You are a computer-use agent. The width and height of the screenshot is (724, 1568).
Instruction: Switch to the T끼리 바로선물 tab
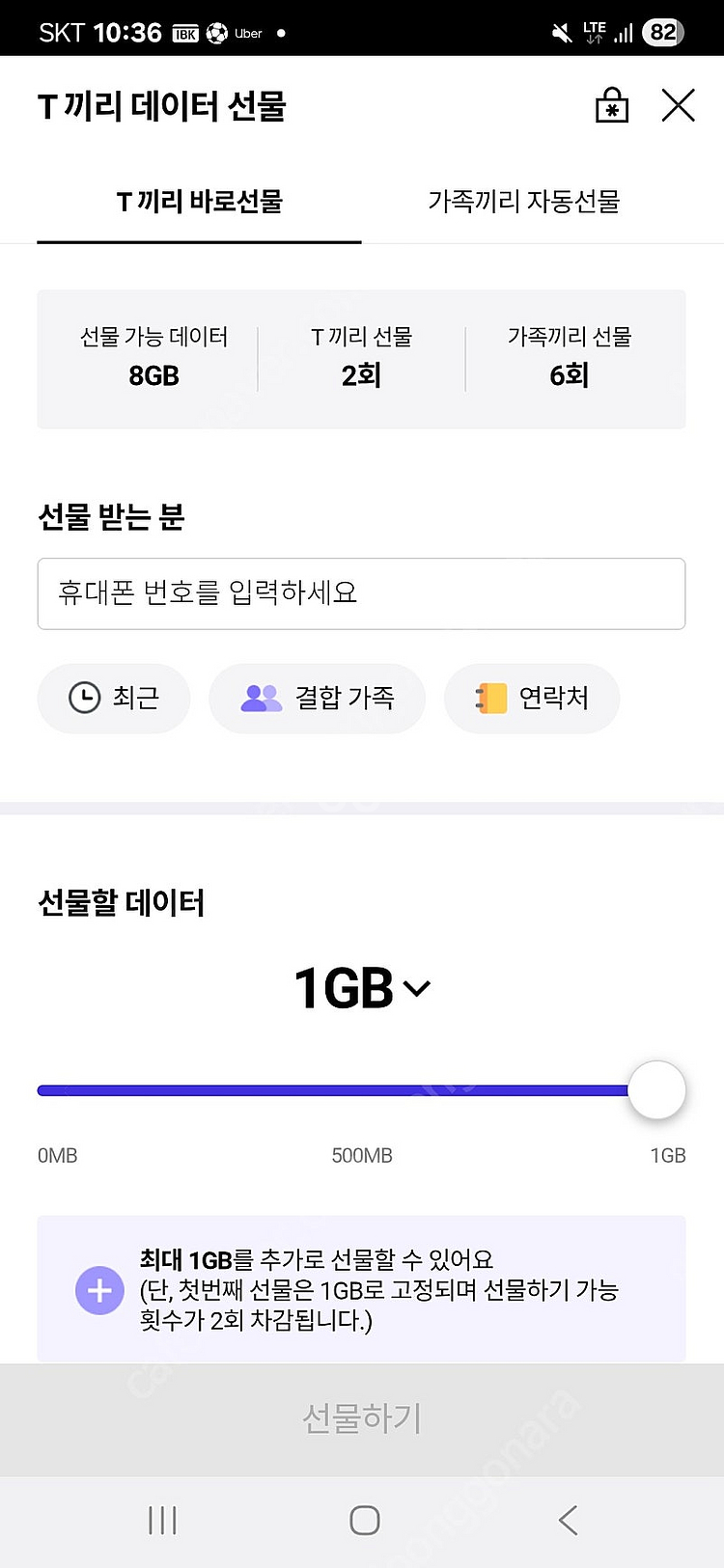tap(199, 202)
